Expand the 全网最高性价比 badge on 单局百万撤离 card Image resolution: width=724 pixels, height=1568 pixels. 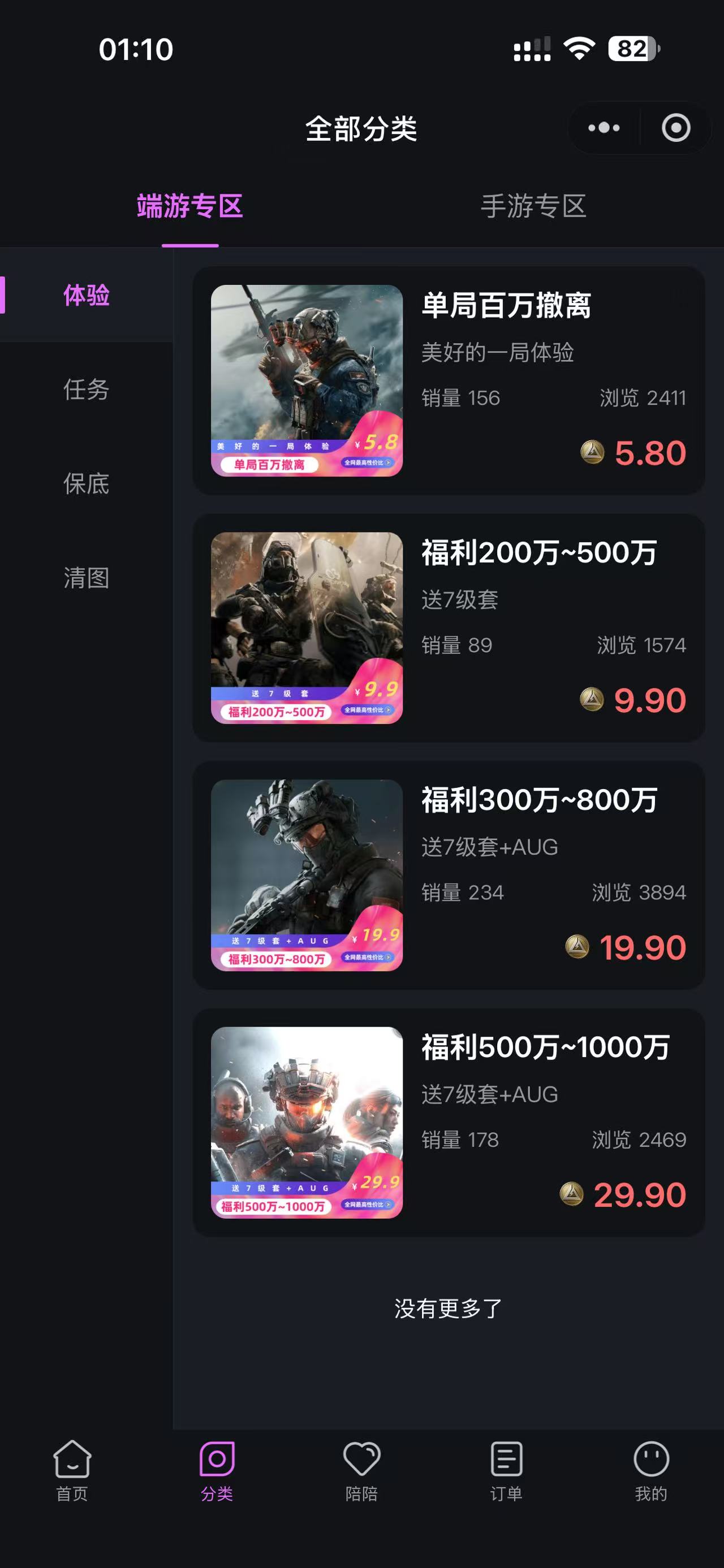click(x=367, y=462)
